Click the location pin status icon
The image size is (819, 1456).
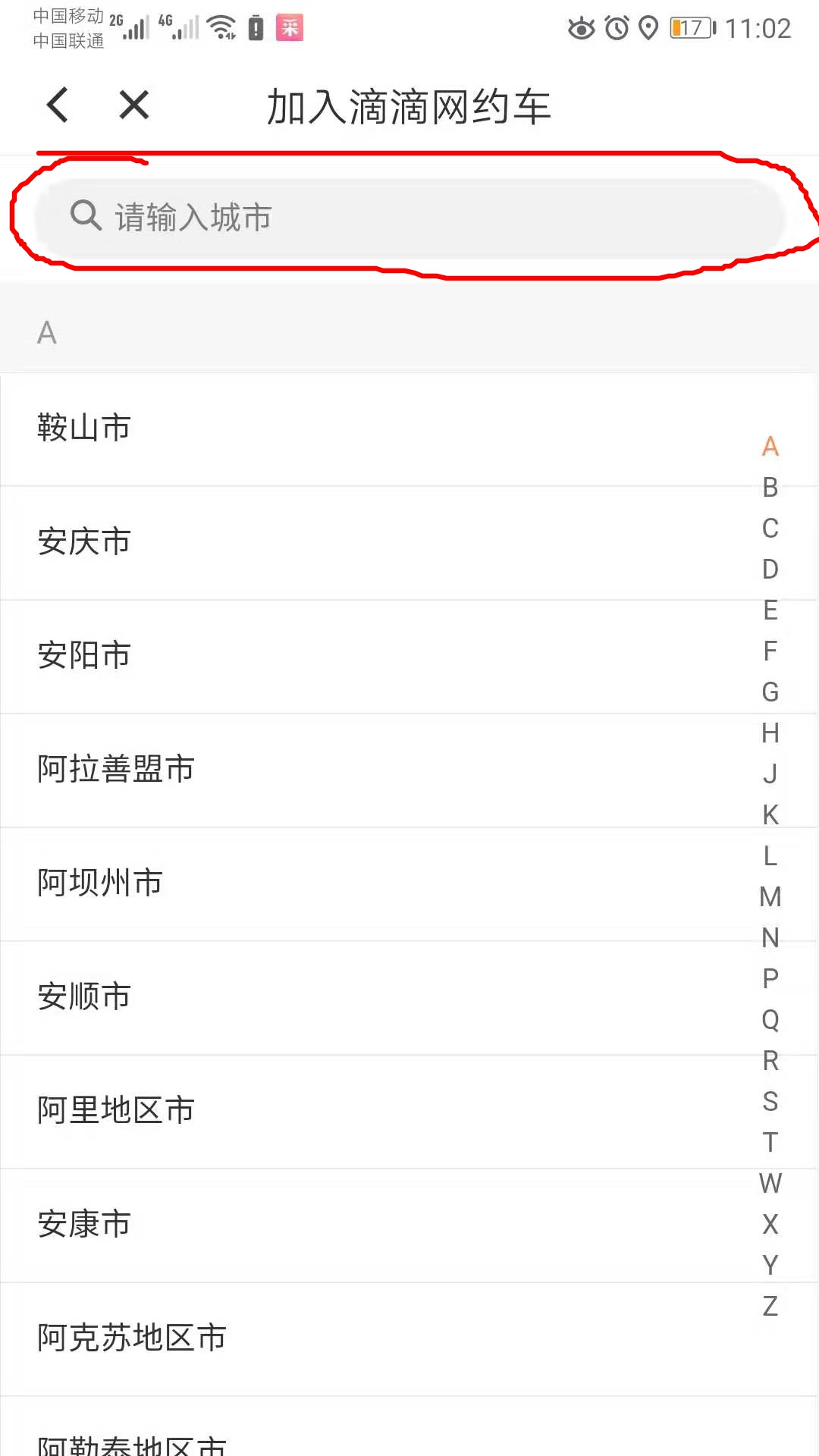coord(649,28)
